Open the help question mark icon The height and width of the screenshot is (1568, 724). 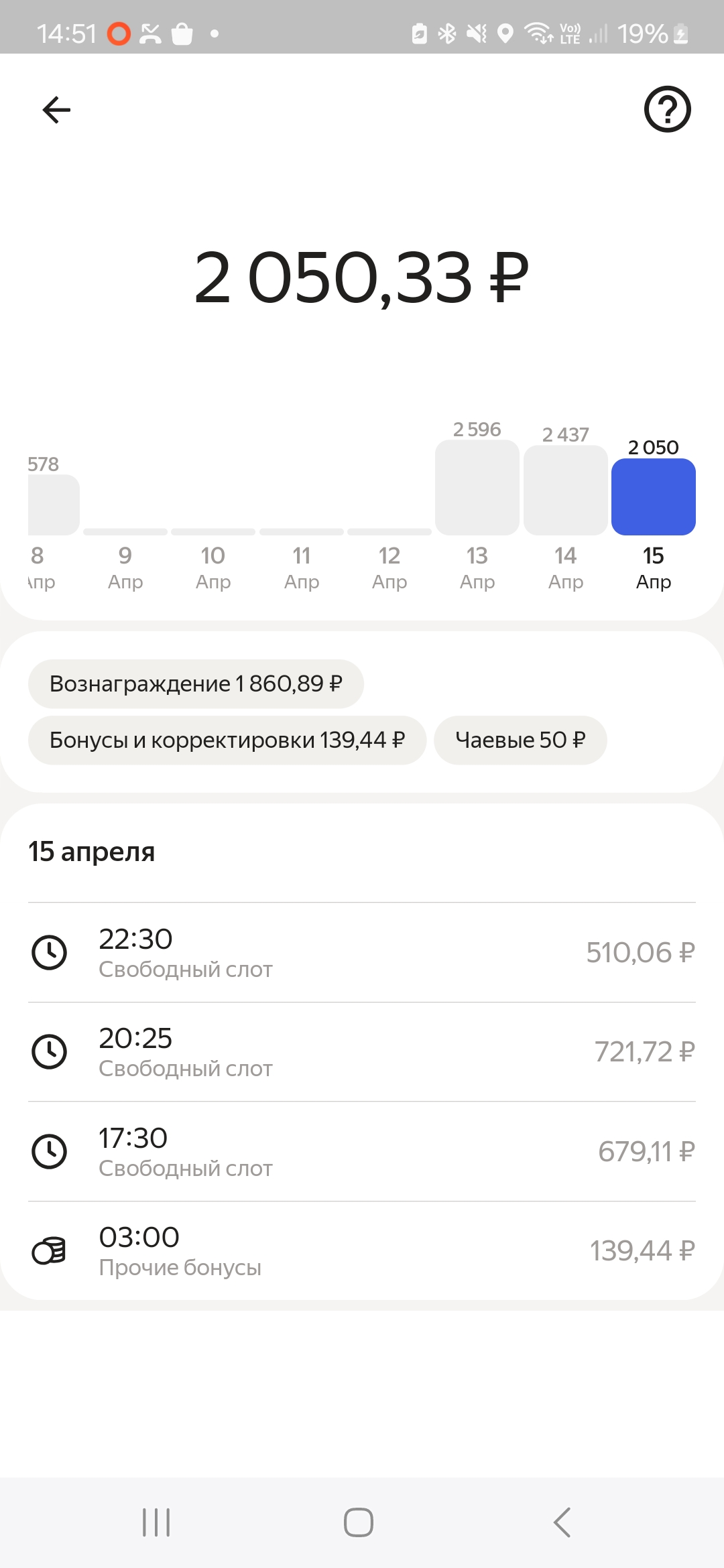click(667, 109)
